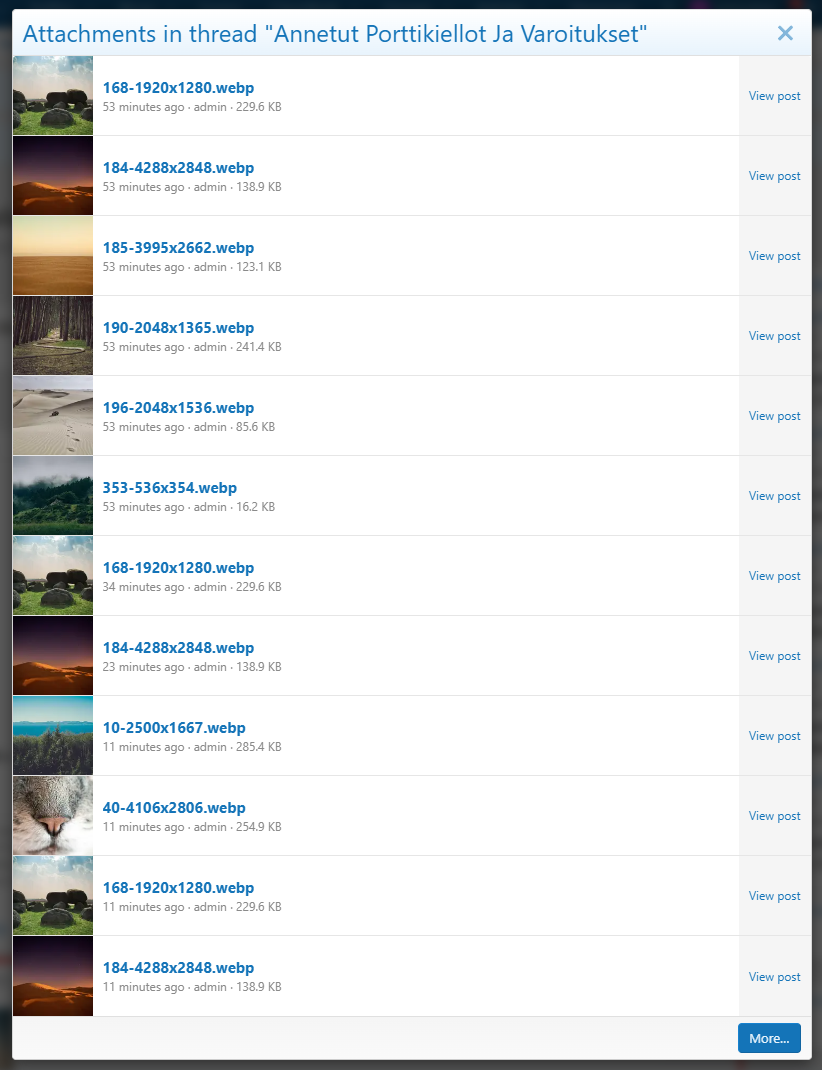View post for 353-536x354.webp
The width and height of the screenshot is (822, 1070).
coord(774,496)
